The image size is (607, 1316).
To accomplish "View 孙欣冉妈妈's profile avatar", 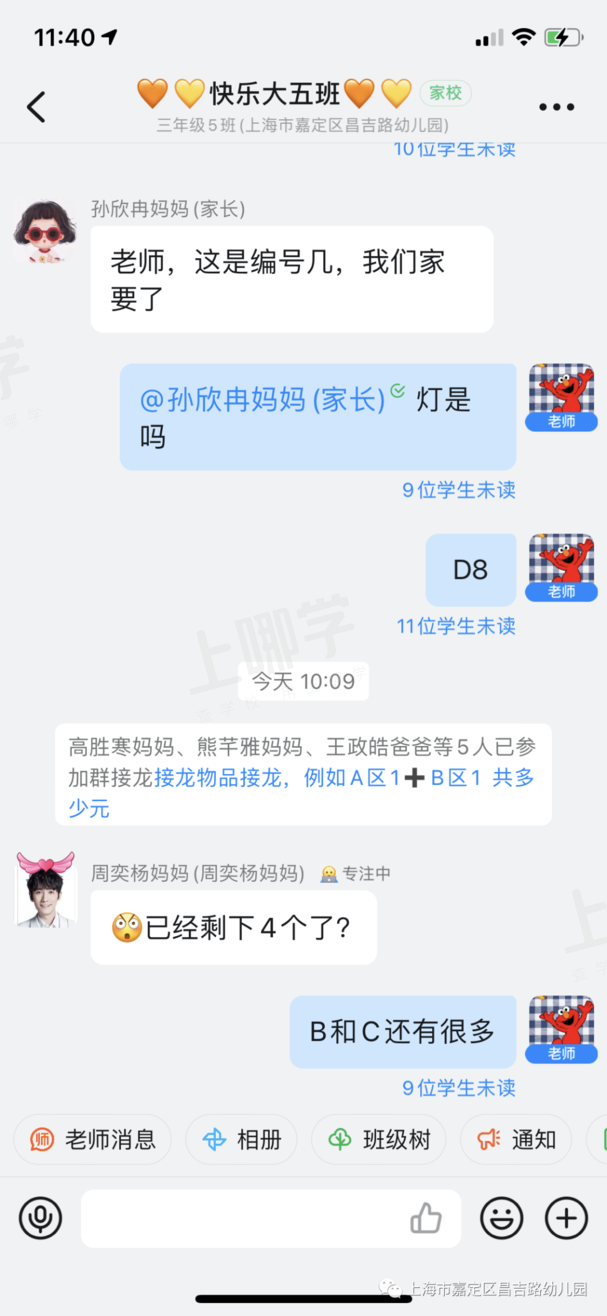I will (45, 231).
